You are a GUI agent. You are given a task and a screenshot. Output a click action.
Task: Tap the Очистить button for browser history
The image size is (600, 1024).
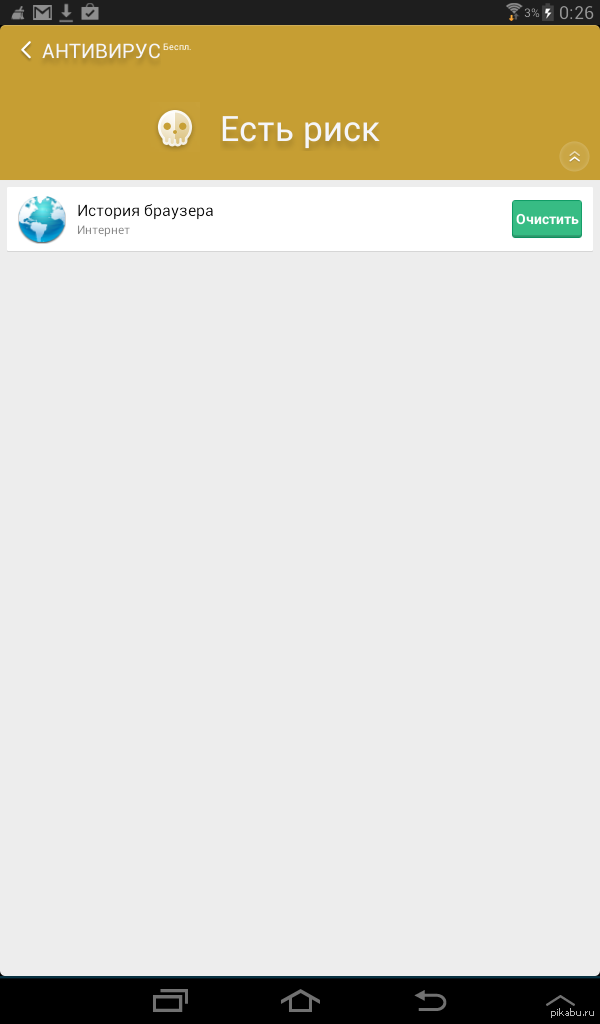(546, 219)
